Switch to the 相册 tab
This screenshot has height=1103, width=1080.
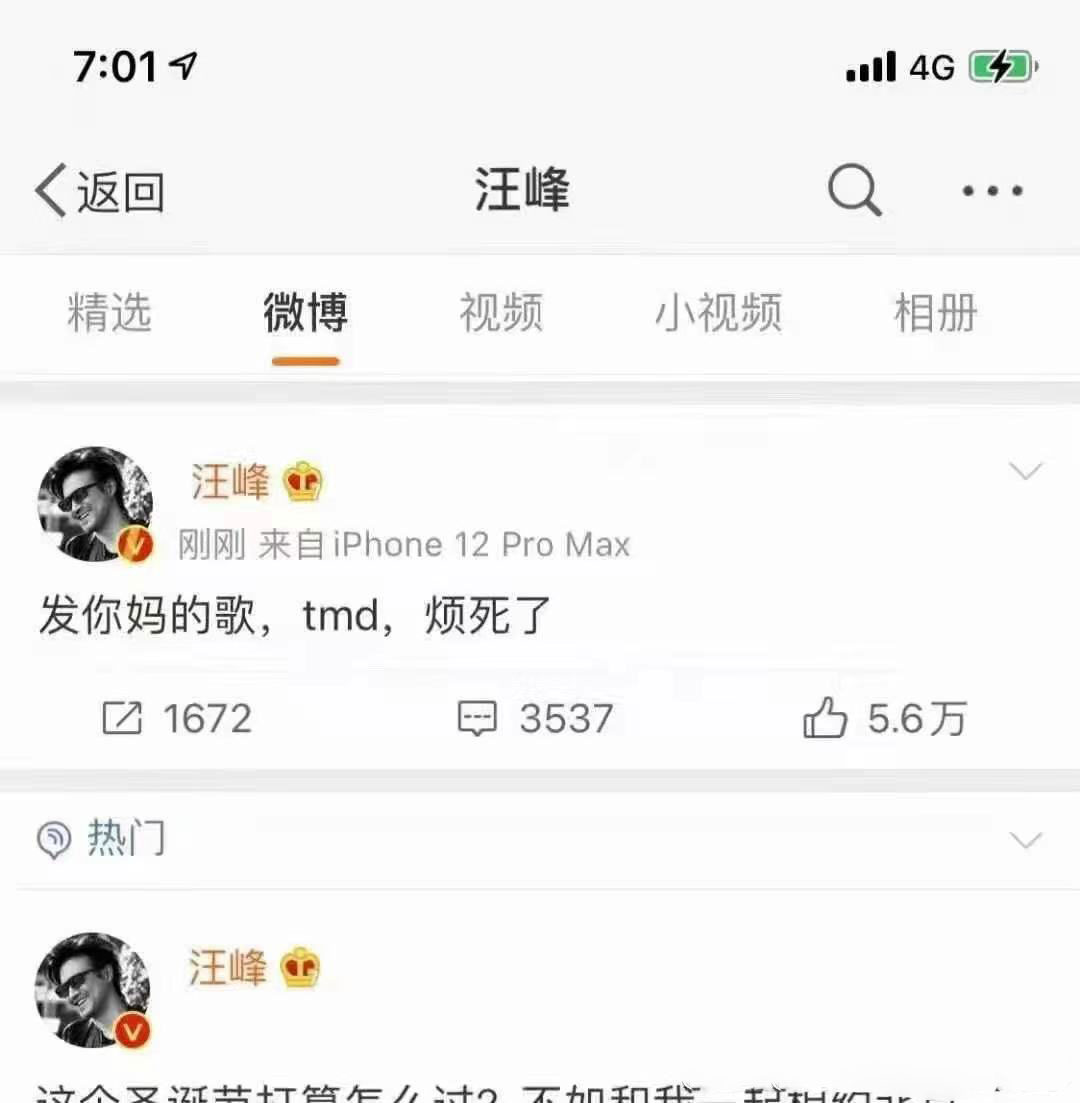pos(935,313)
